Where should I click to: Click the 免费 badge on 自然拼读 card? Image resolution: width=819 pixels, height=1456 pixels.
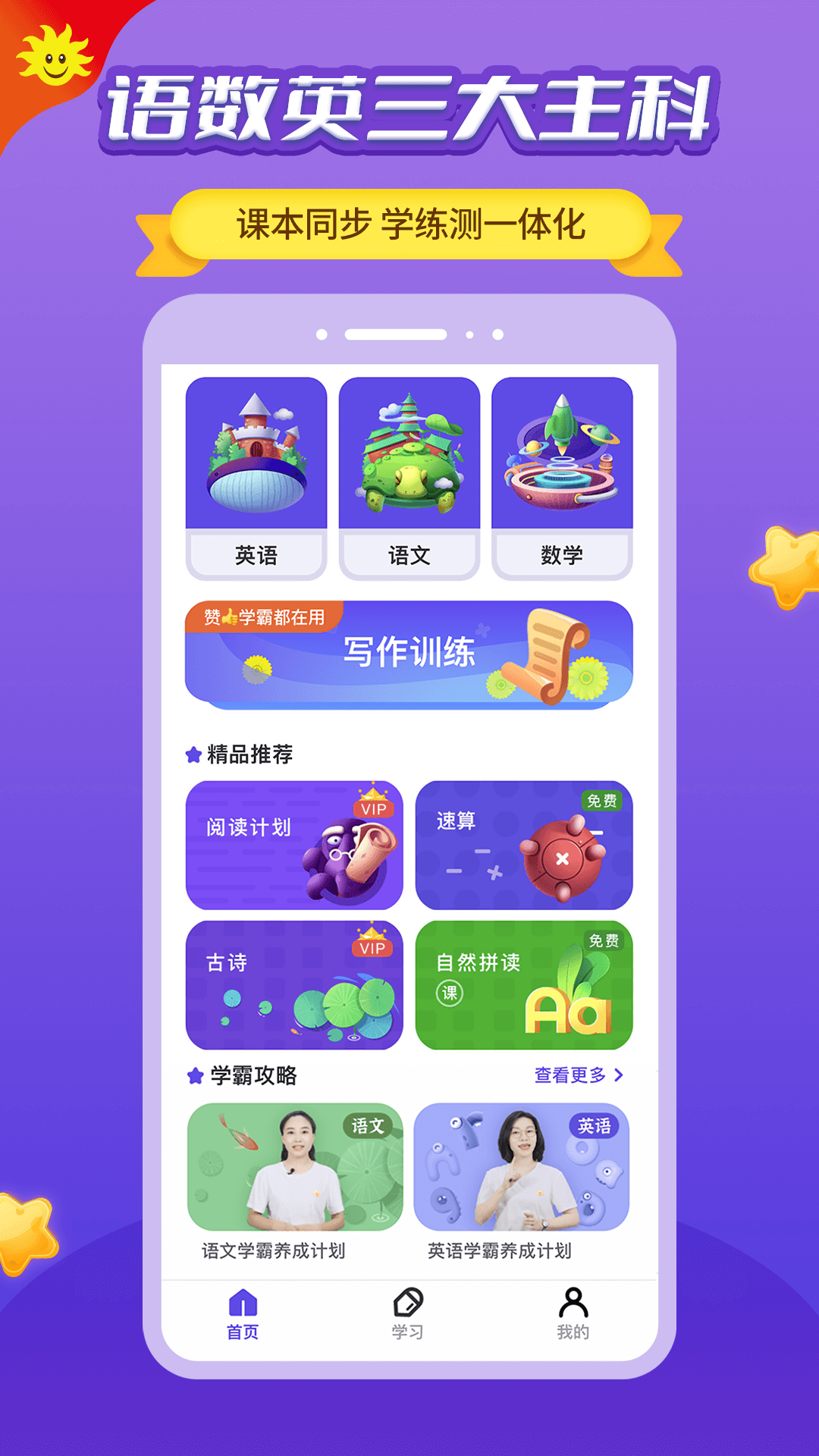coord(603,939)
